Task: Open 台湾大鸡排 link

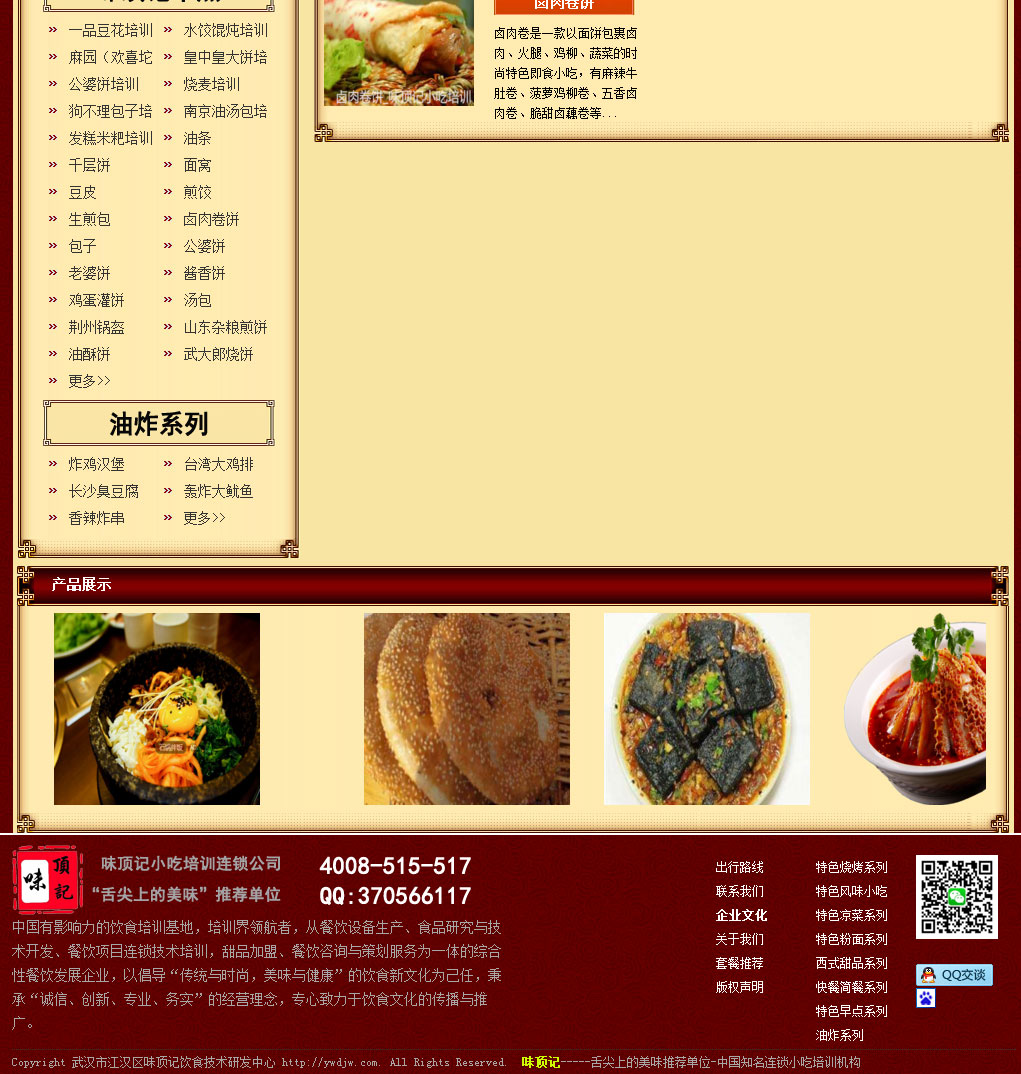Action: click(x=218, y=464)
